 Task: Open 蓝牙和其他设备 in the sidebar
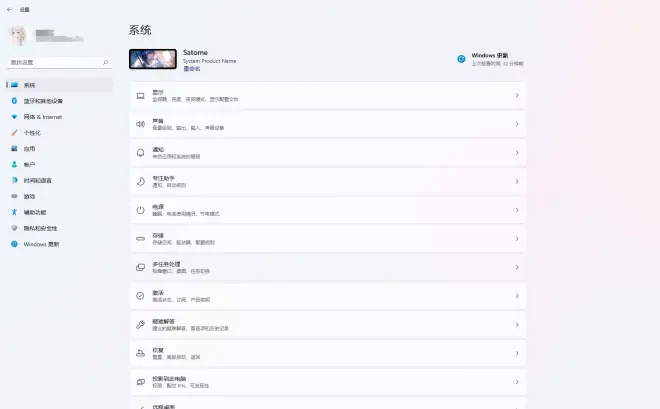[x=43, y=101]
